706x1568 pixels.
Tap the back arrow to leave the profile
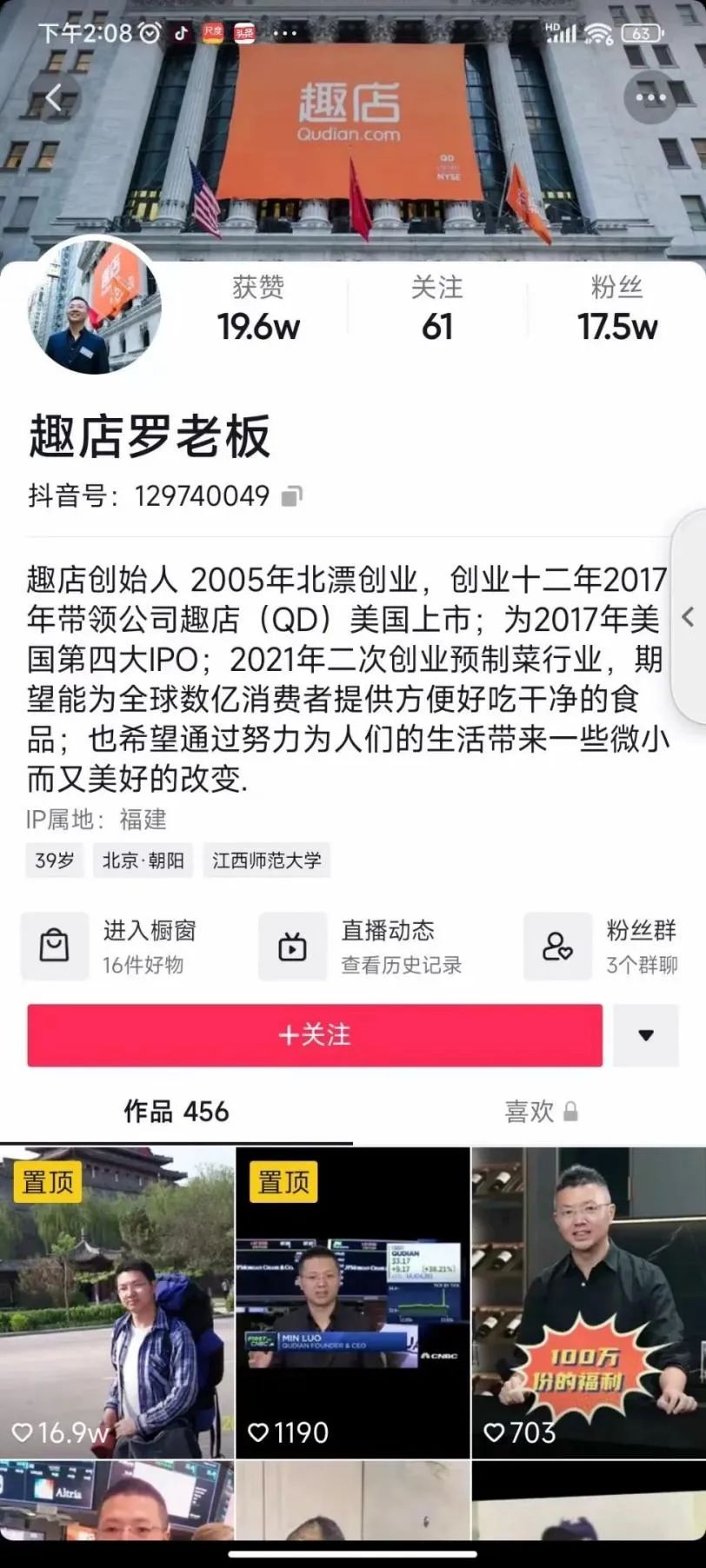(54, 96)
